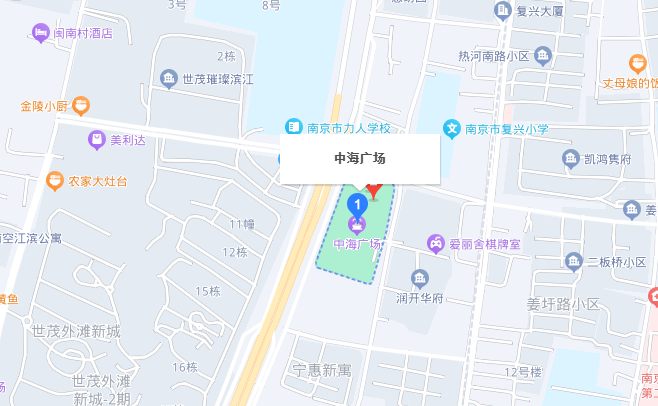
Task: Open the 中海广场 info popup
Action: (360, 158)
